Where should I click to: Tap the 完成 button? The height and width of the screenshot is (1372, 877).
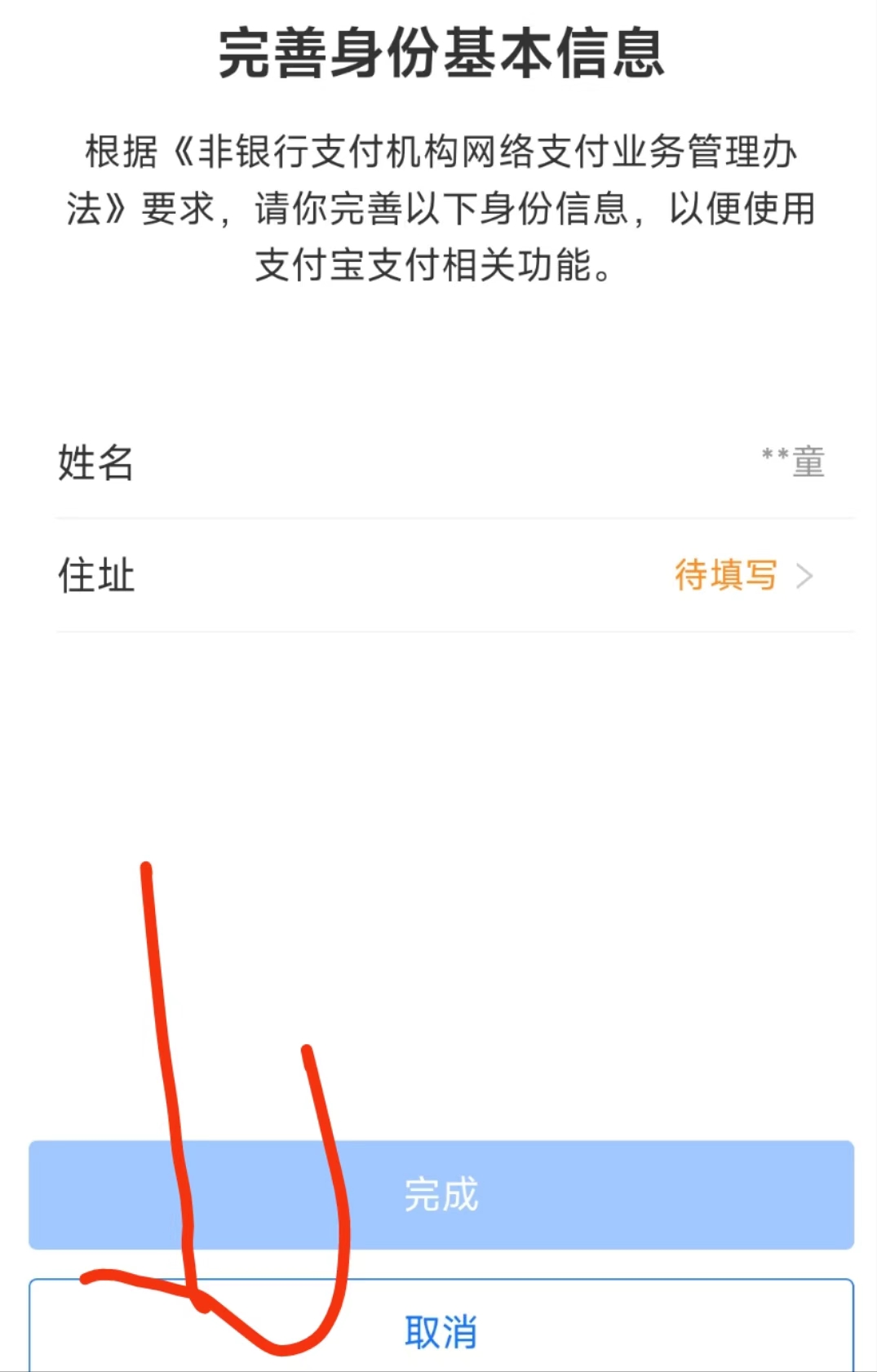coord(441,1195)
